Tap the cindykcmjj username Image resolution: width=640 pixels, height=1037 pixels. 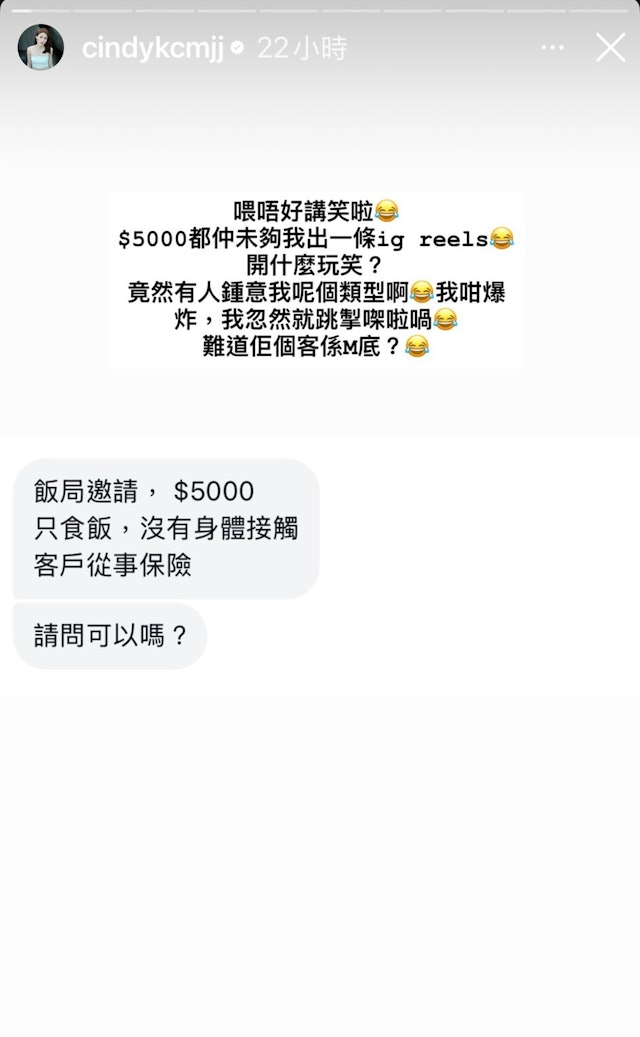[x=152, y=48]
